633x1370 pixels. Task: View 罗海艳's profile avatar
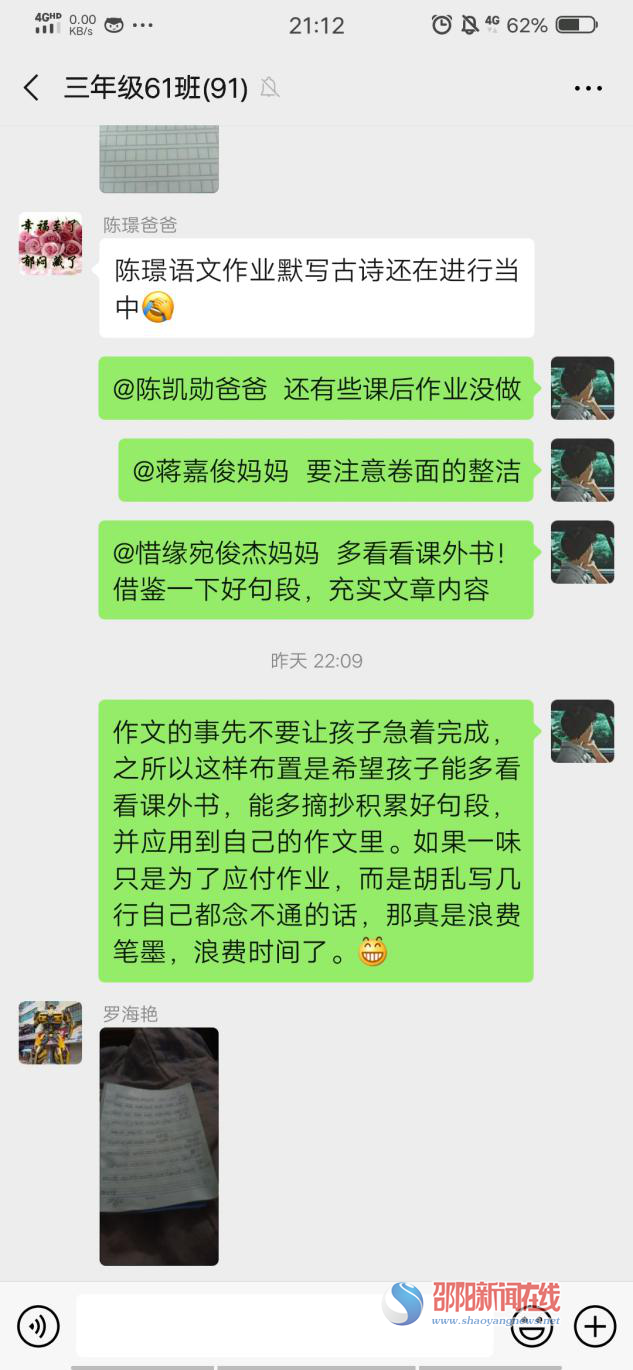(x=50, y=1032)
